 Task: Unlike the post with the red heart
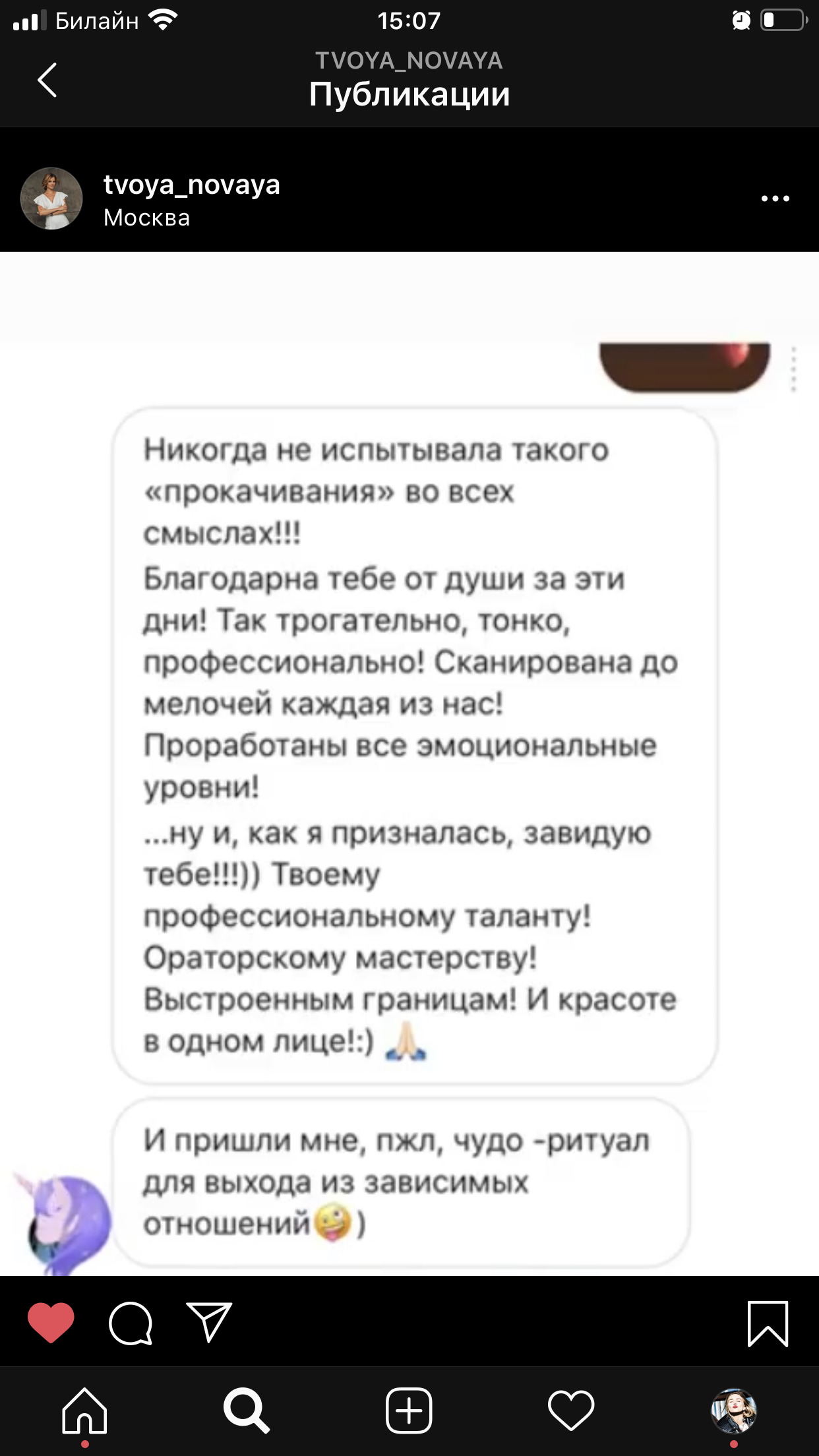tap(51, 1323)
